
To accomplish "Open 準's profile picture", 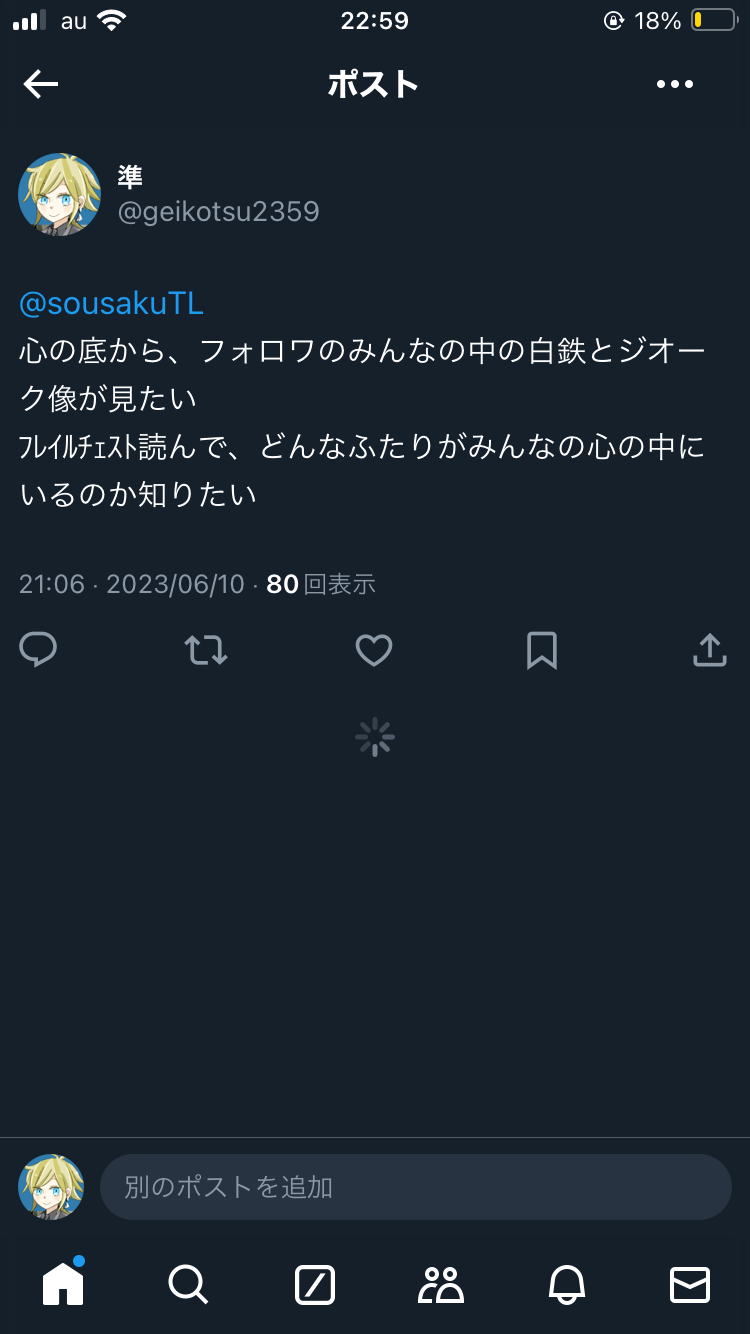I will (59, 194).
